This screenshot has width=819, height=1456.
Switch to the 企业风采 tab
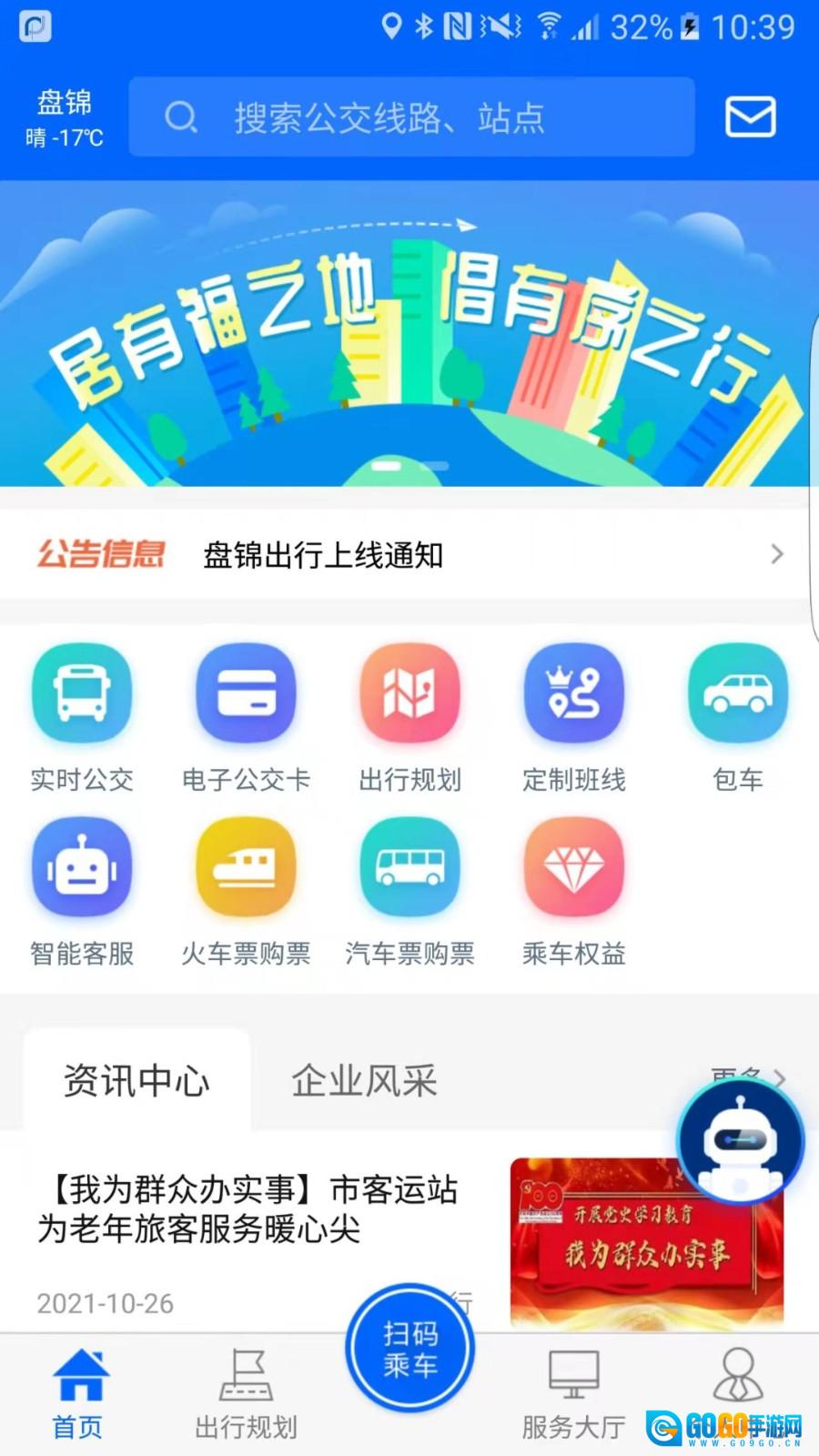click(x=364, y=1081)
